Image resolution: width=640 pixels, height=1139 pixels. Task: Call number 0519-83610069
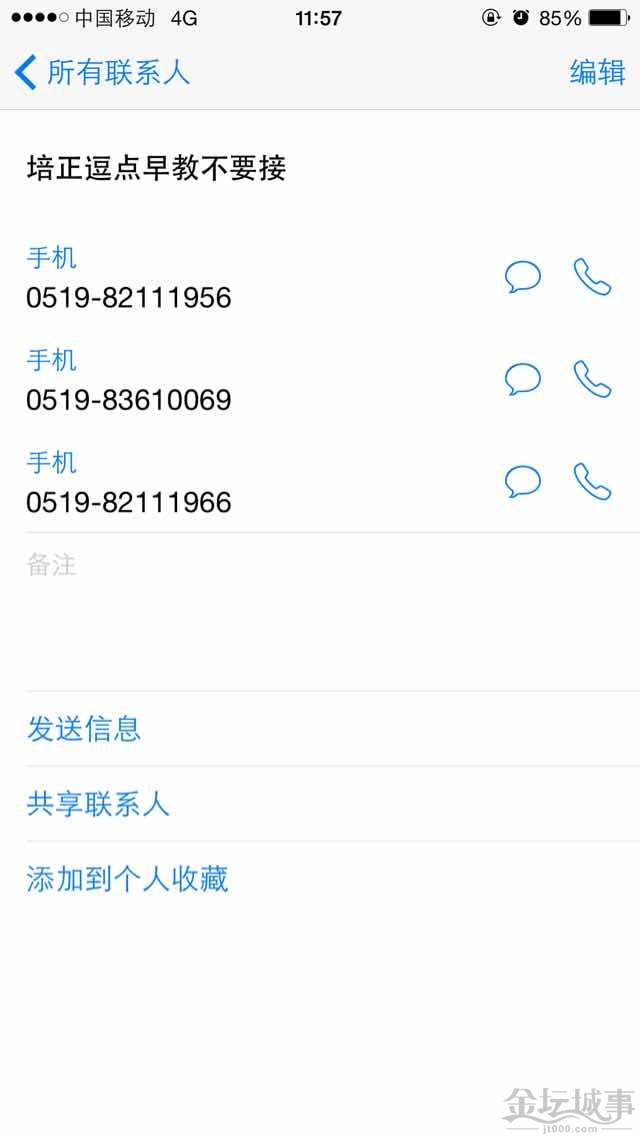click(x=592, y=379)
